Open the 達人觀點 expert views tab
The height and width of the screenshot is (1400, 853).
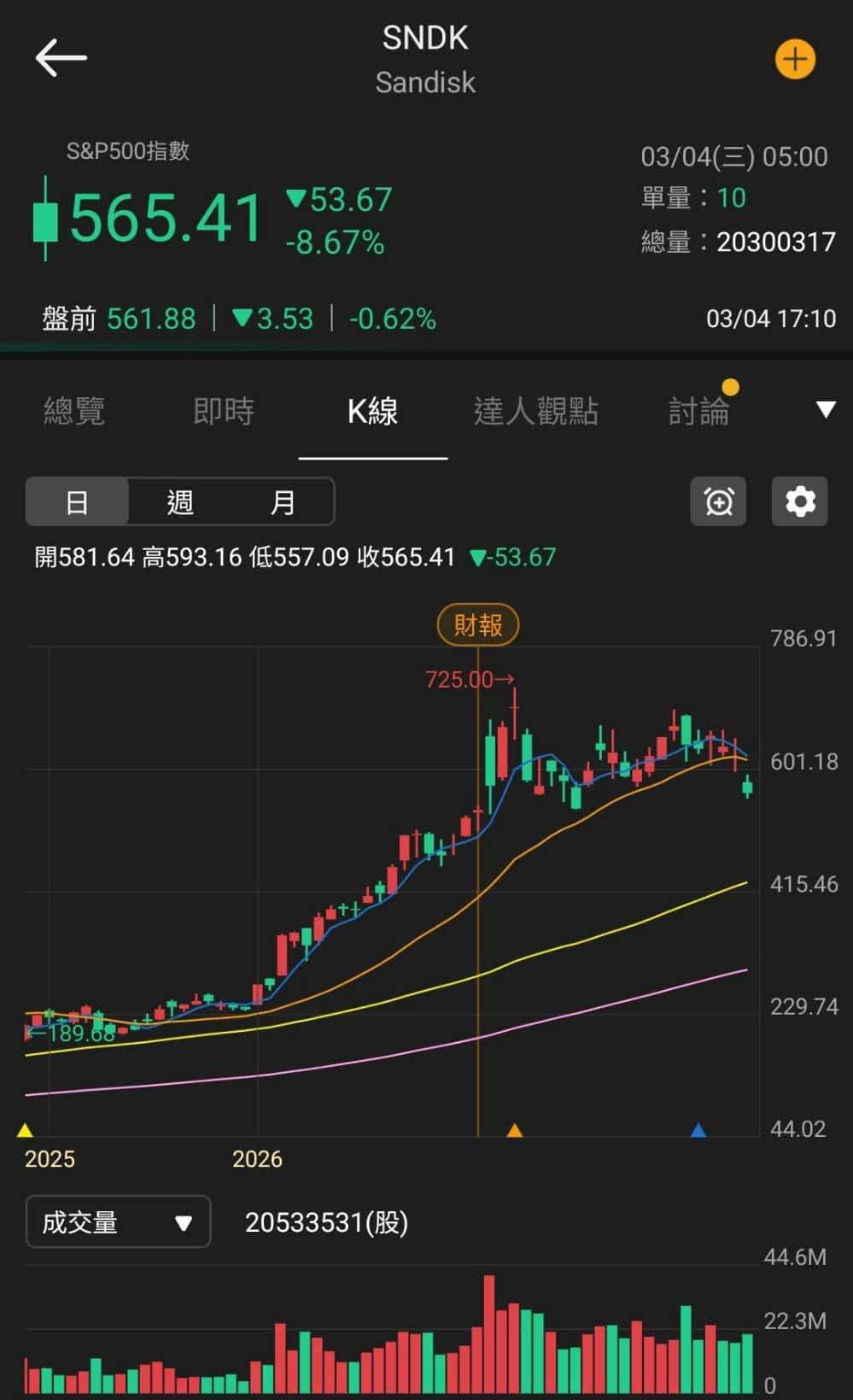[534, 412]
